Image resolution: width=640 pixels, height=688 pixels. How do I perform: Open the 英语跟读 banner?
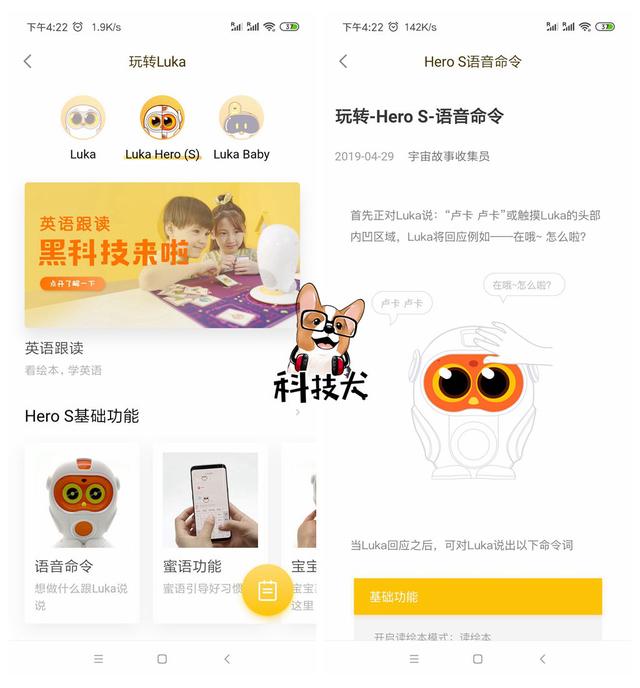click(x=162, y=254)
